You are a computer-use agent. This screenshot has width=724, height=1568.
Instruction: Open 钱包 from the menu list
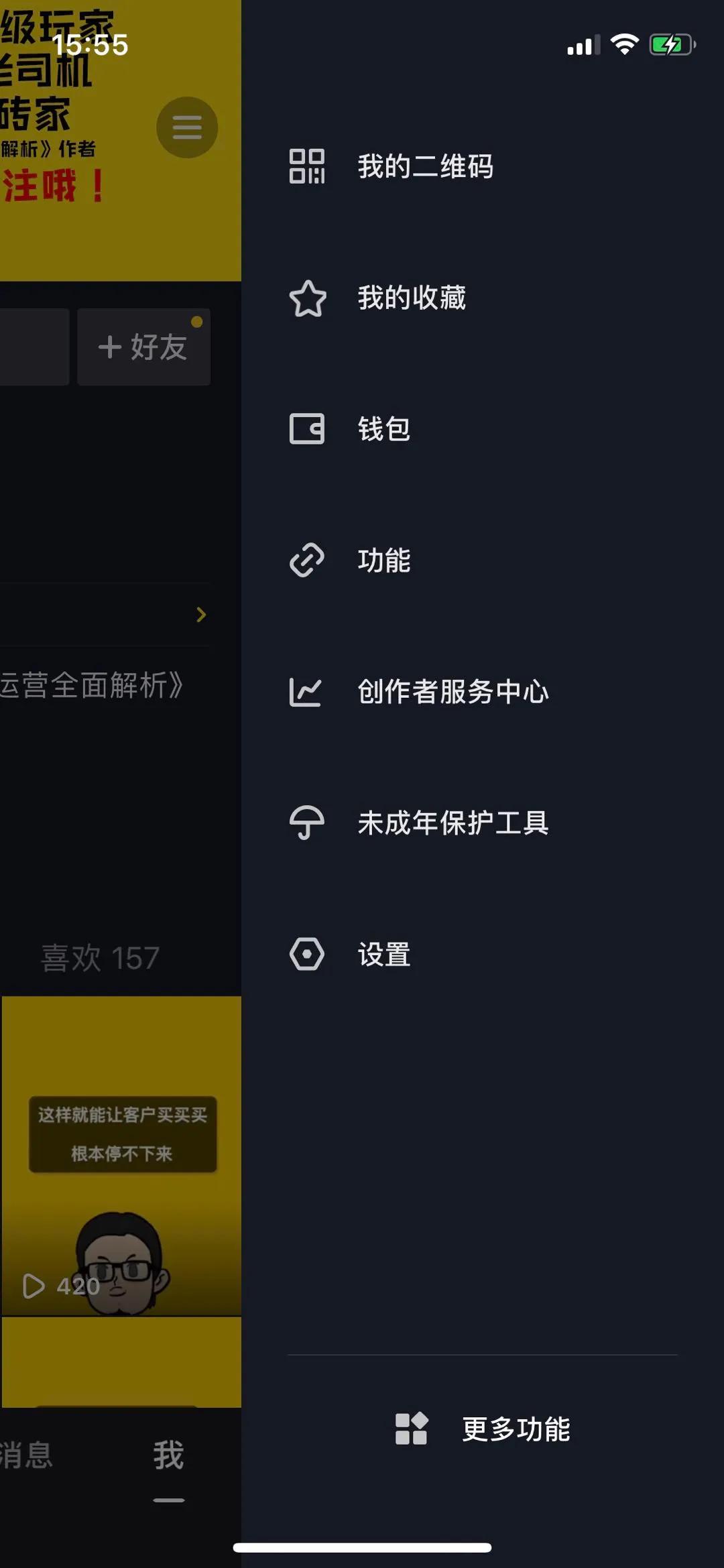(383, 430)
